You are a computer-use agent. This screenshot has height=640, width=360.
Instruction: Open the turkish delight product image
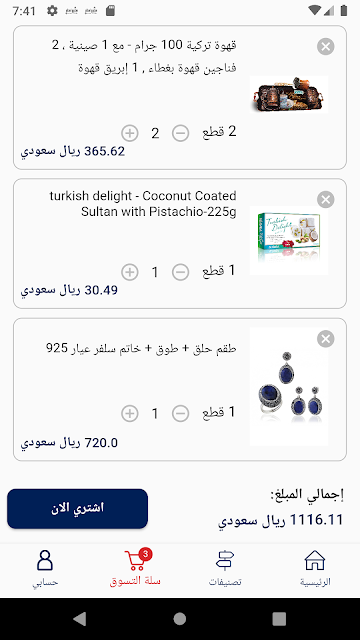[x=289, y=240]
